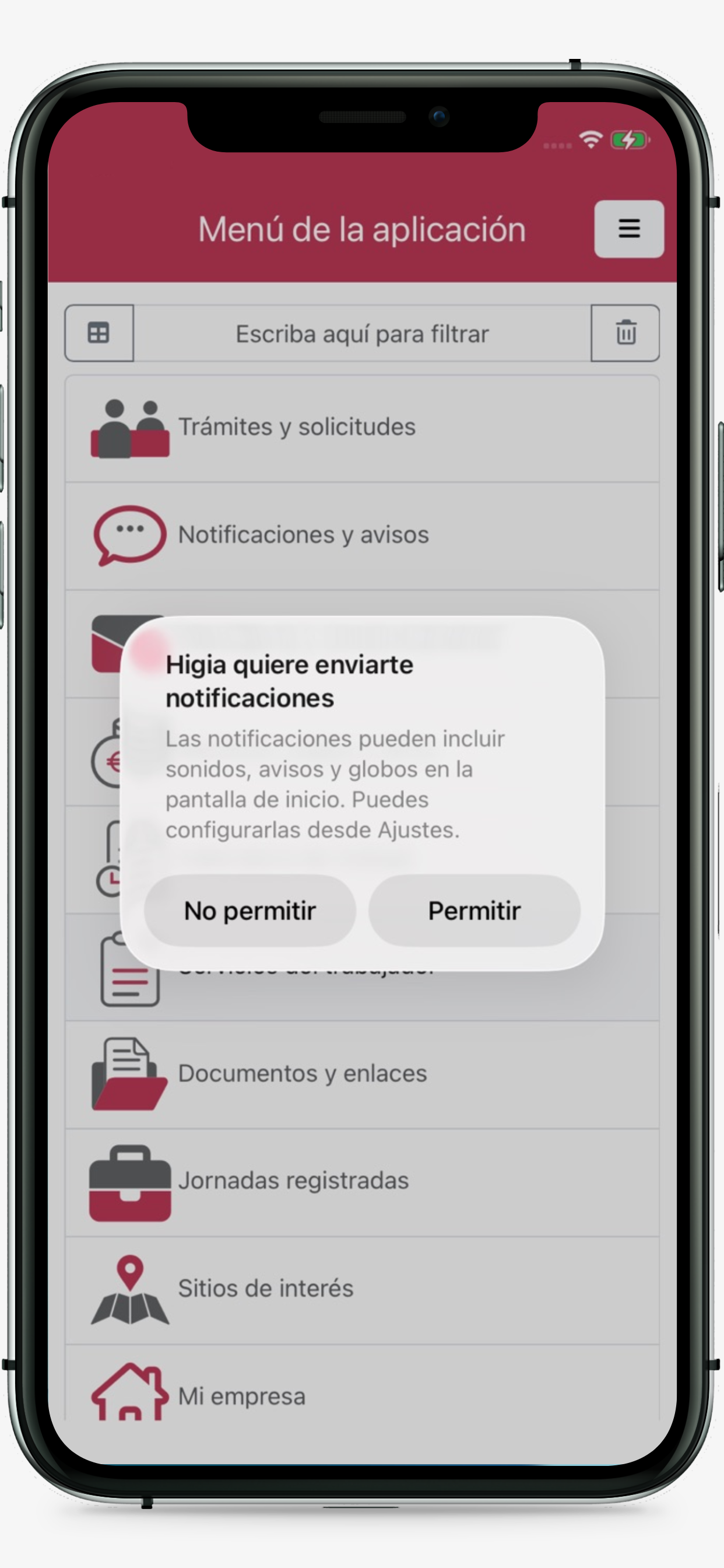This screenshot has width=724, height=1568.
Task: Clear the filter with the trash icon
Action: (625, 333)
